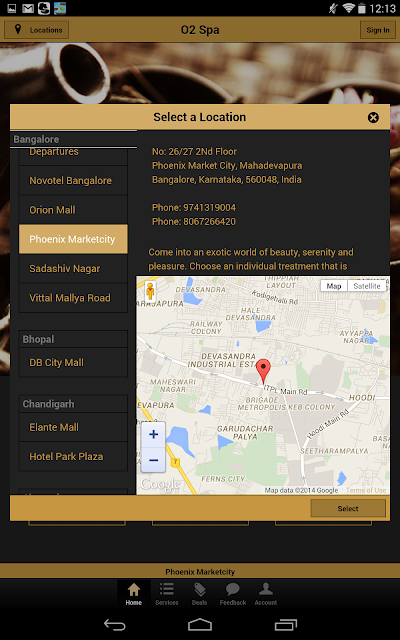Tap the system back button

click(x=115, y=624)
